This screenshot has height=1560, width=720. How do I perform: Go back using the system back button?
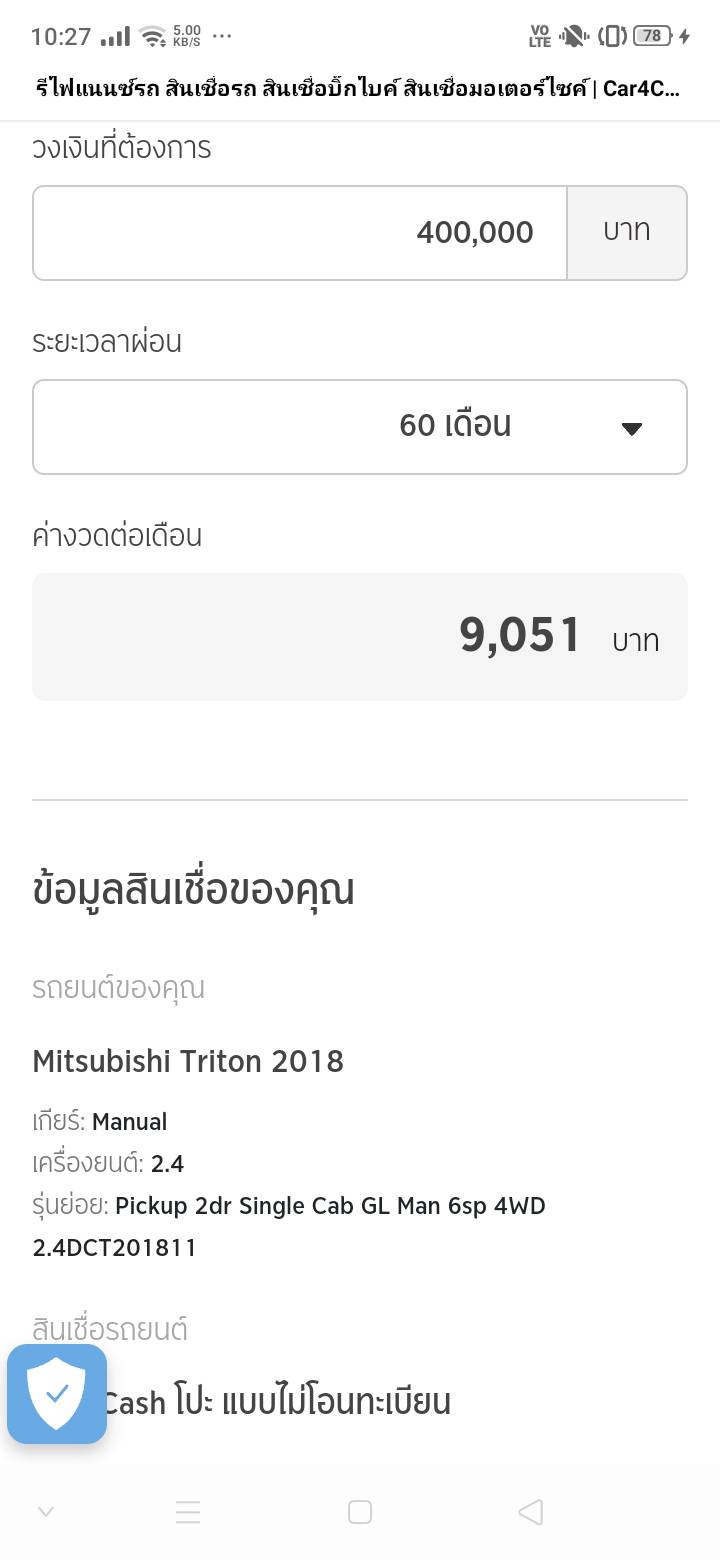[x=531, y=1512]
